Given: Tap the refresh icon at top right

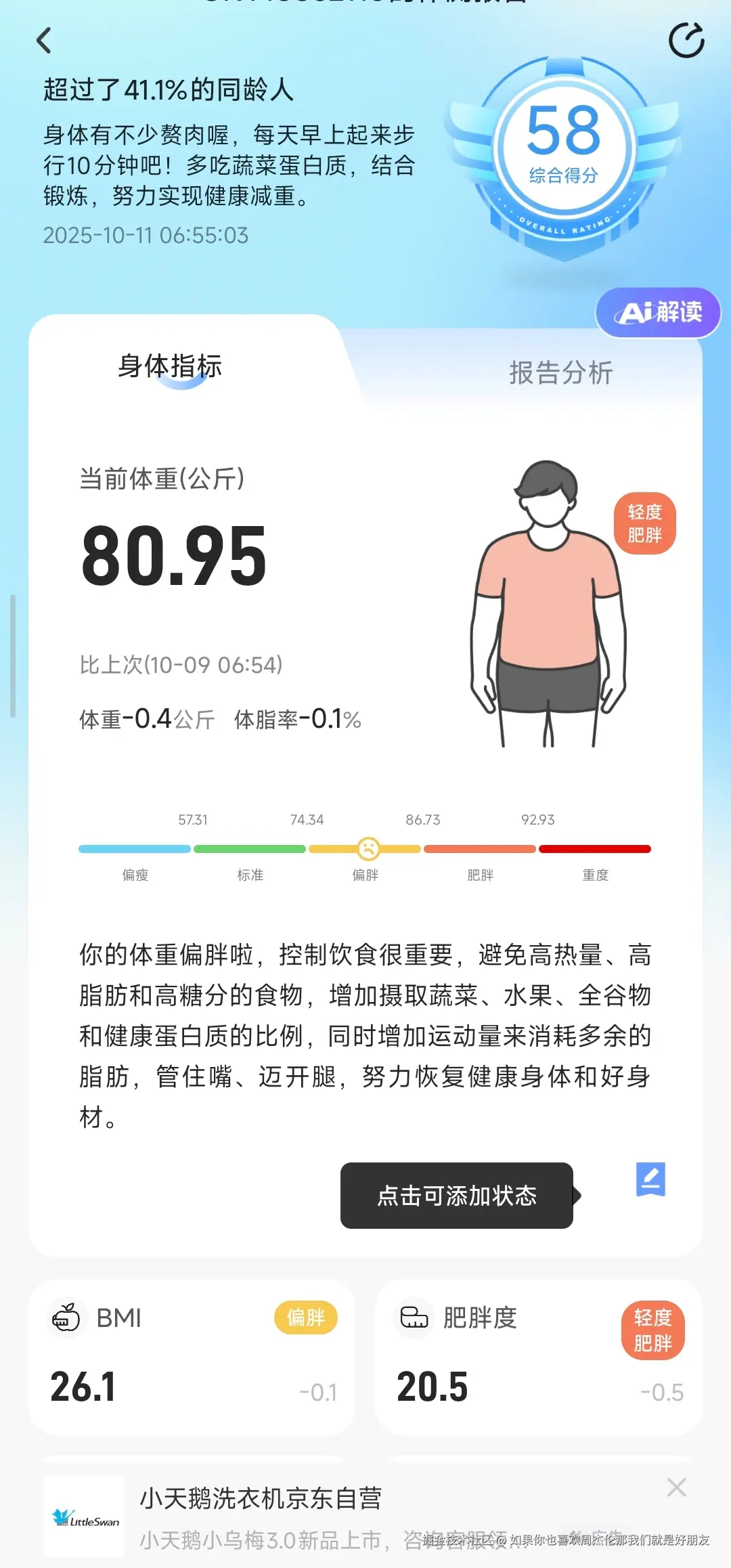Looking at the screenshot, I should (686, 41).
